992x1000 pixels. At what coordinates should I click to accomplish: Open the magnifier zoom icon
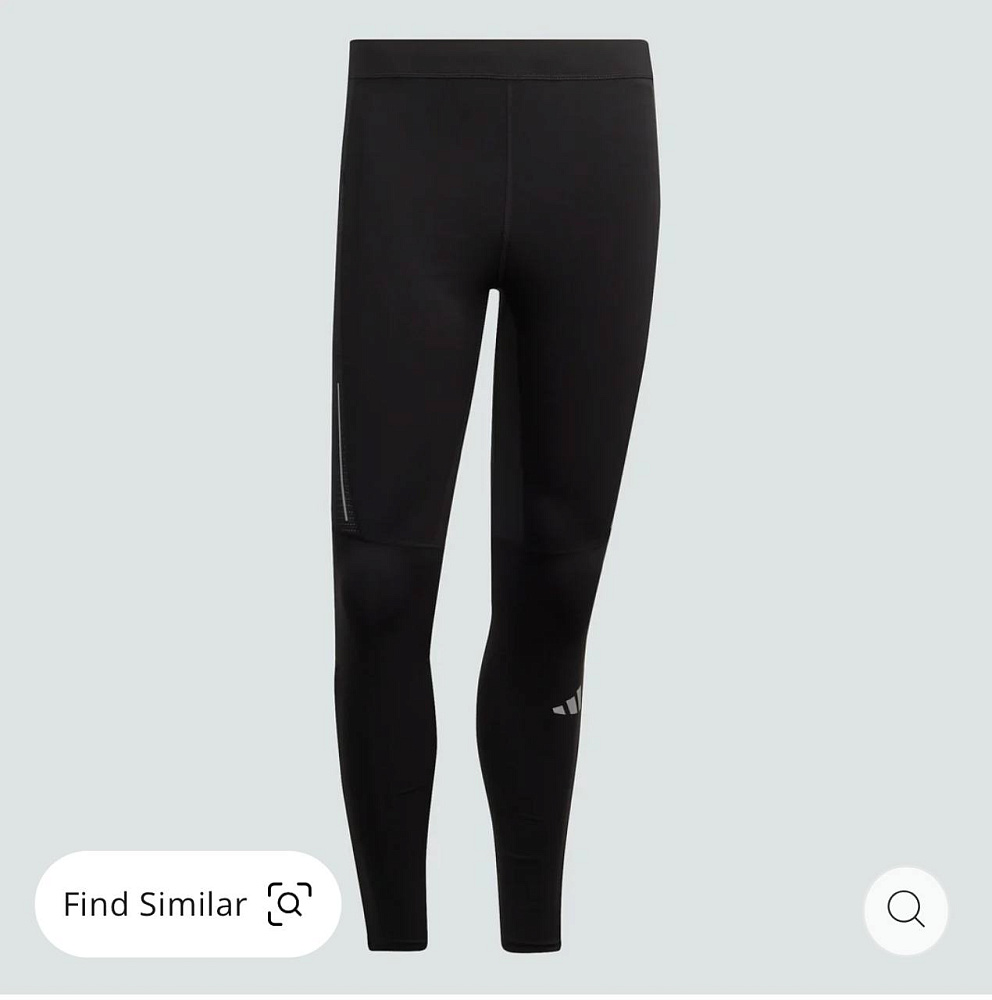click(905, 910)
